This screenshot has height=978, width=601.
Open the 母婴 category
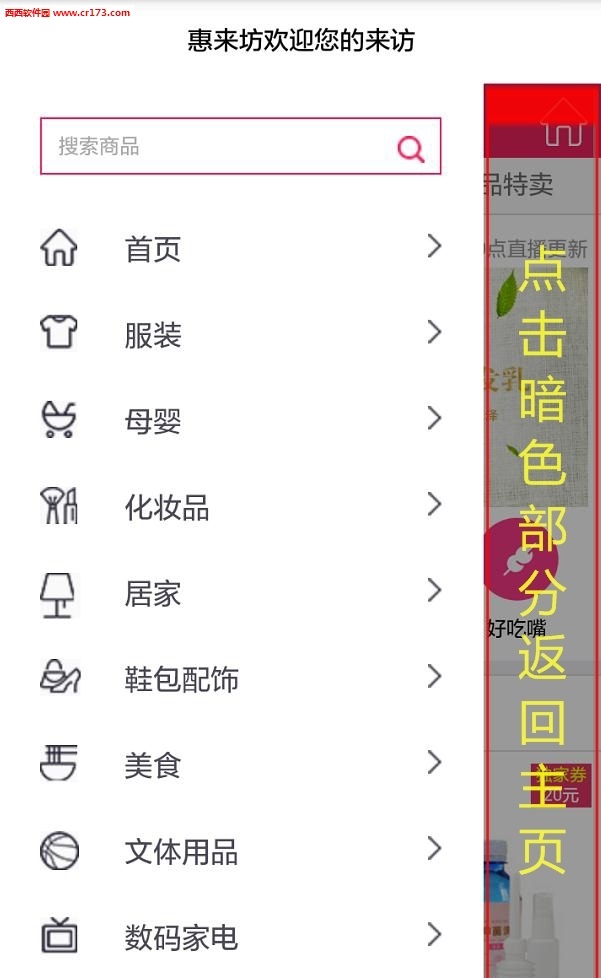(240, 420)
